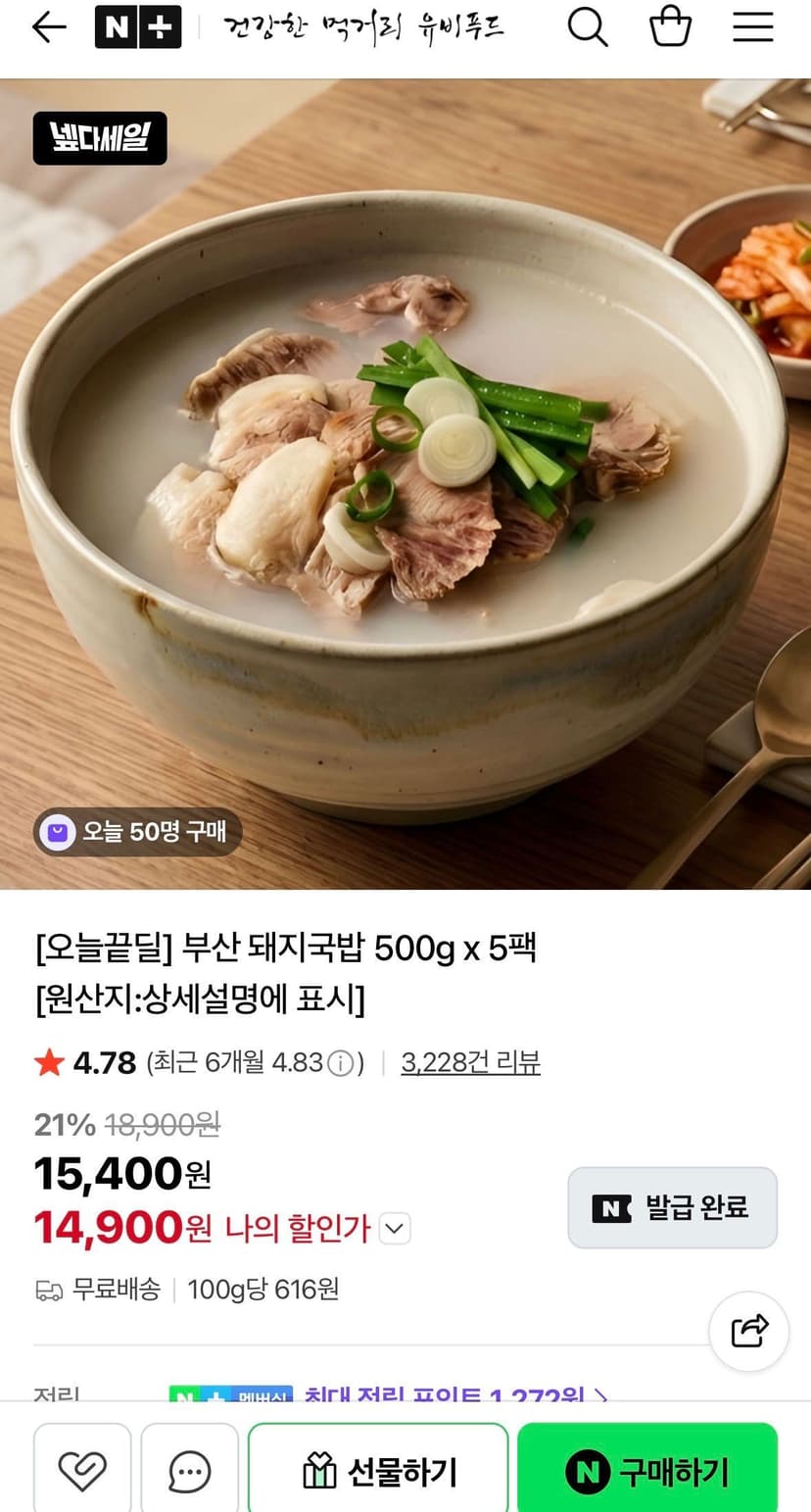Open the store search icon
811x1512 pixels.
588,27
